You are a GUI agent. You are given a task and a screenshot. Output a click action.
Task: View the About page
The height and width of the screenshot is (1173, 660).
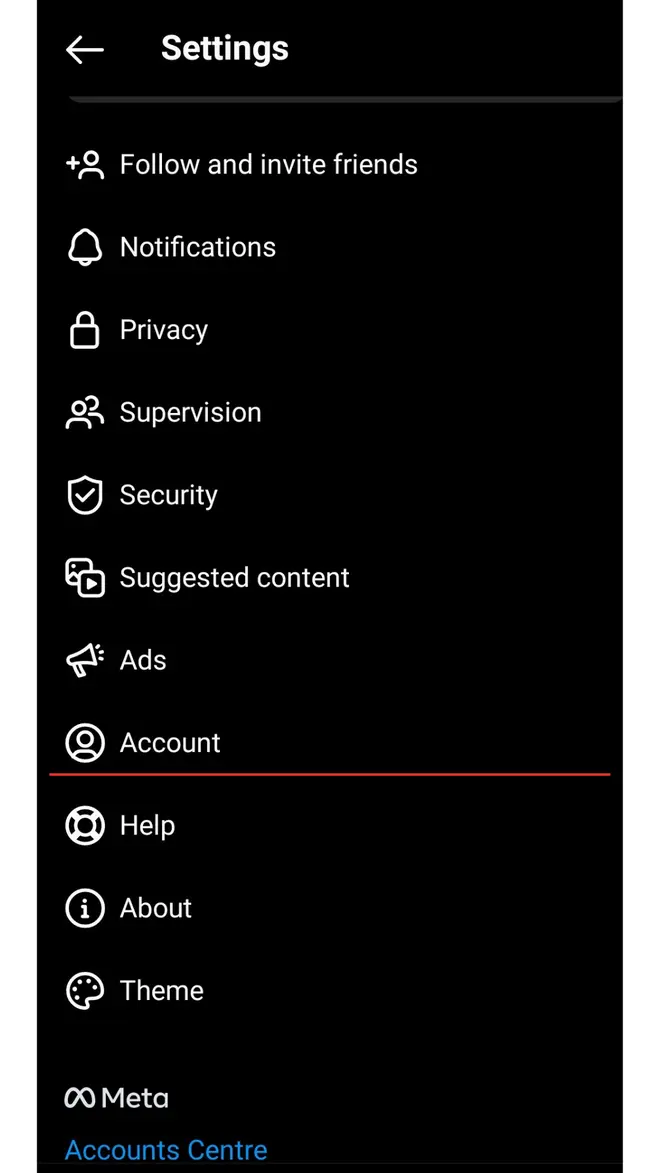tap(155, 908)
